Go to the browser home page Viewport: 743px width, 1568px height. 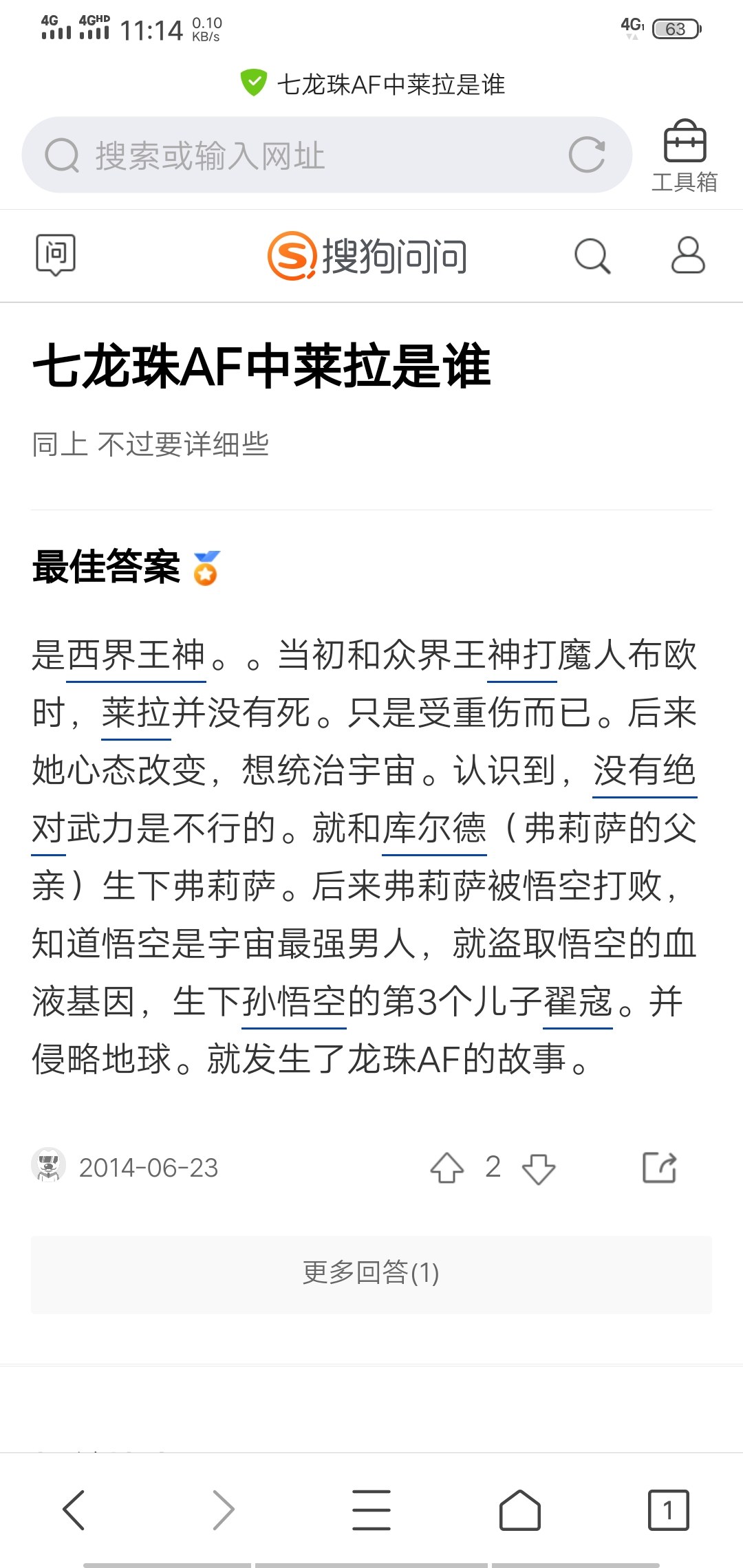click(x=520, y=1510)
